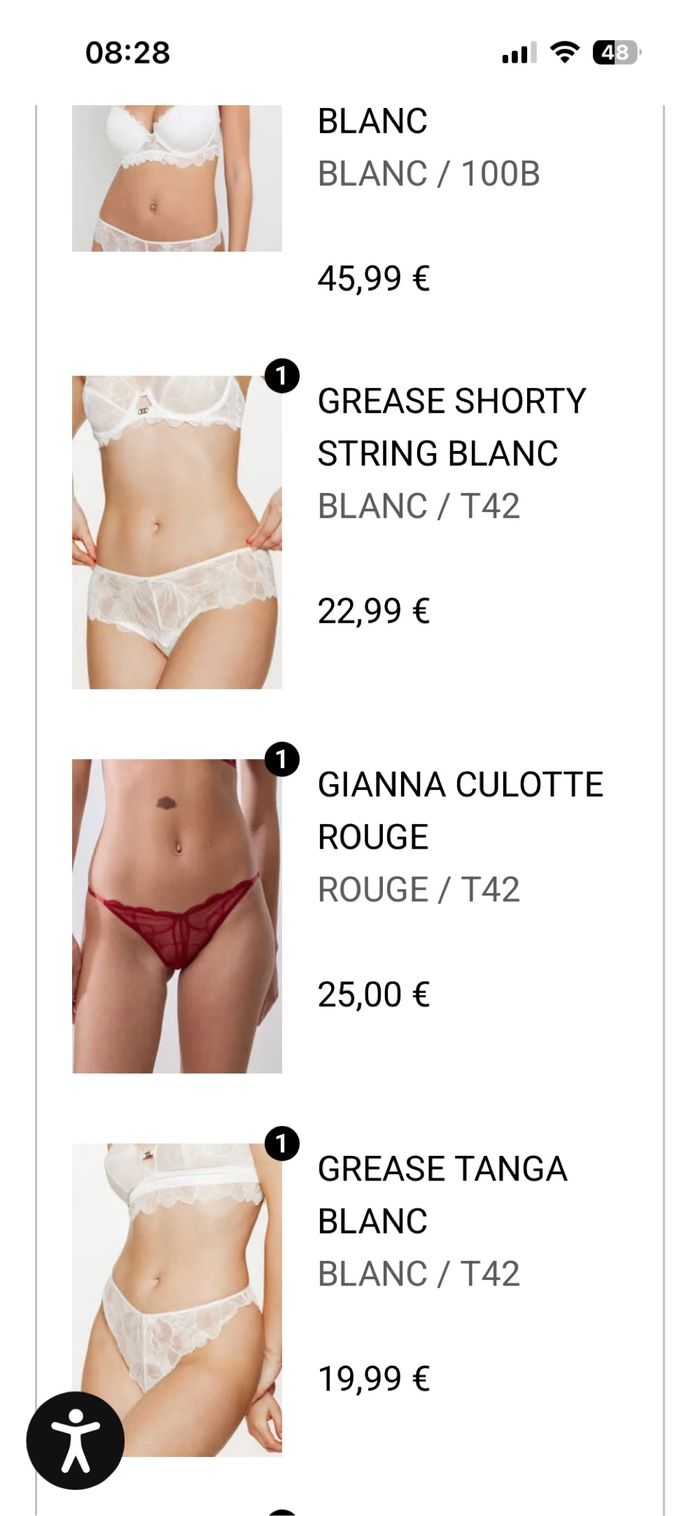
Task: Open the Grease Shorty String Blanc product image
Action: coord(177,532)
